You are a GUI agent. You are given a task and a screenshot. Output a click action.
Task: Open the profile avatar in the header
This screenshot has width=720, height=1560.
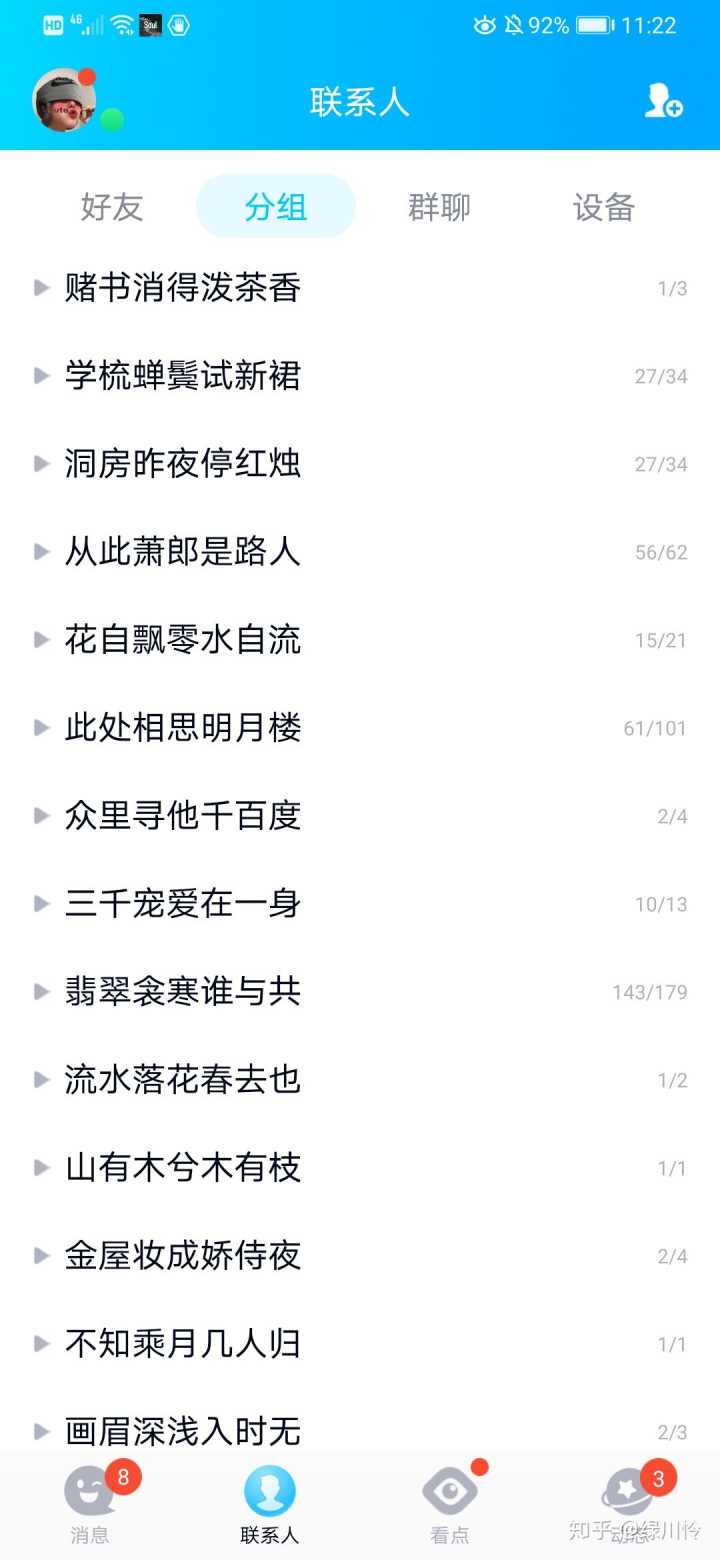pos(65,100)
